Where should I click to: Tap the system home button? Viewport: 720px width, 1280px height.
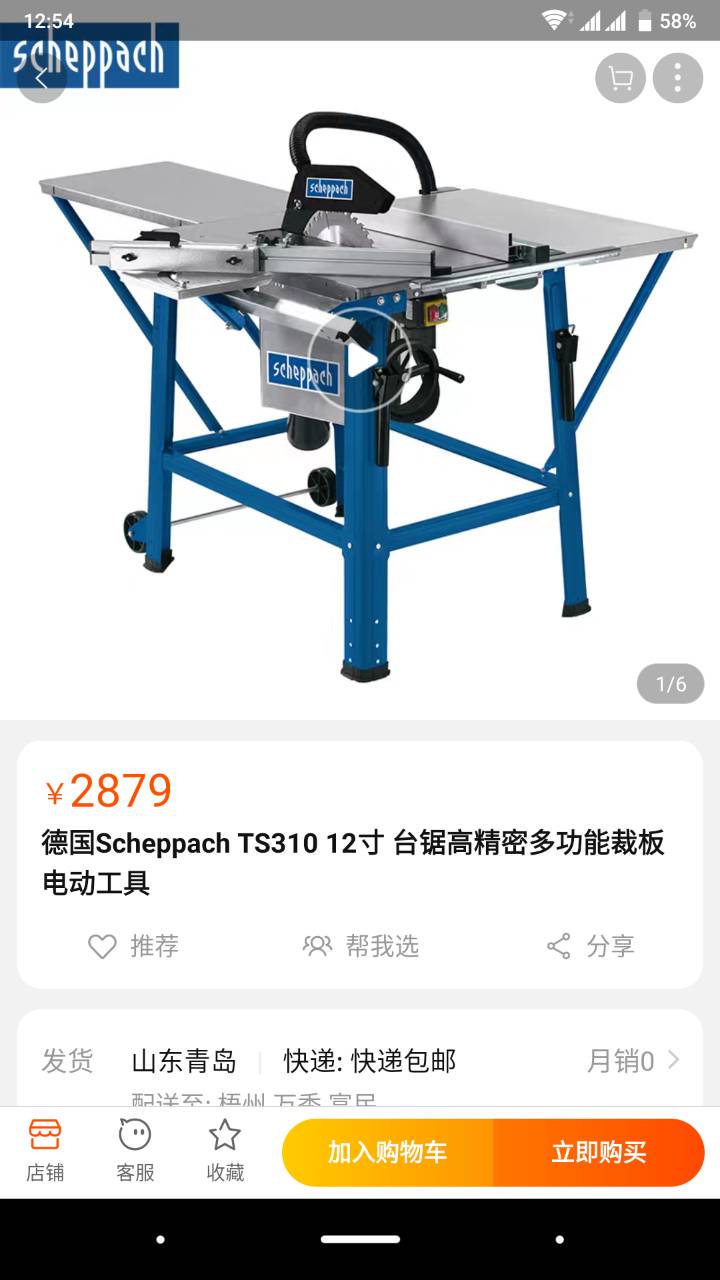point(360,1239)
